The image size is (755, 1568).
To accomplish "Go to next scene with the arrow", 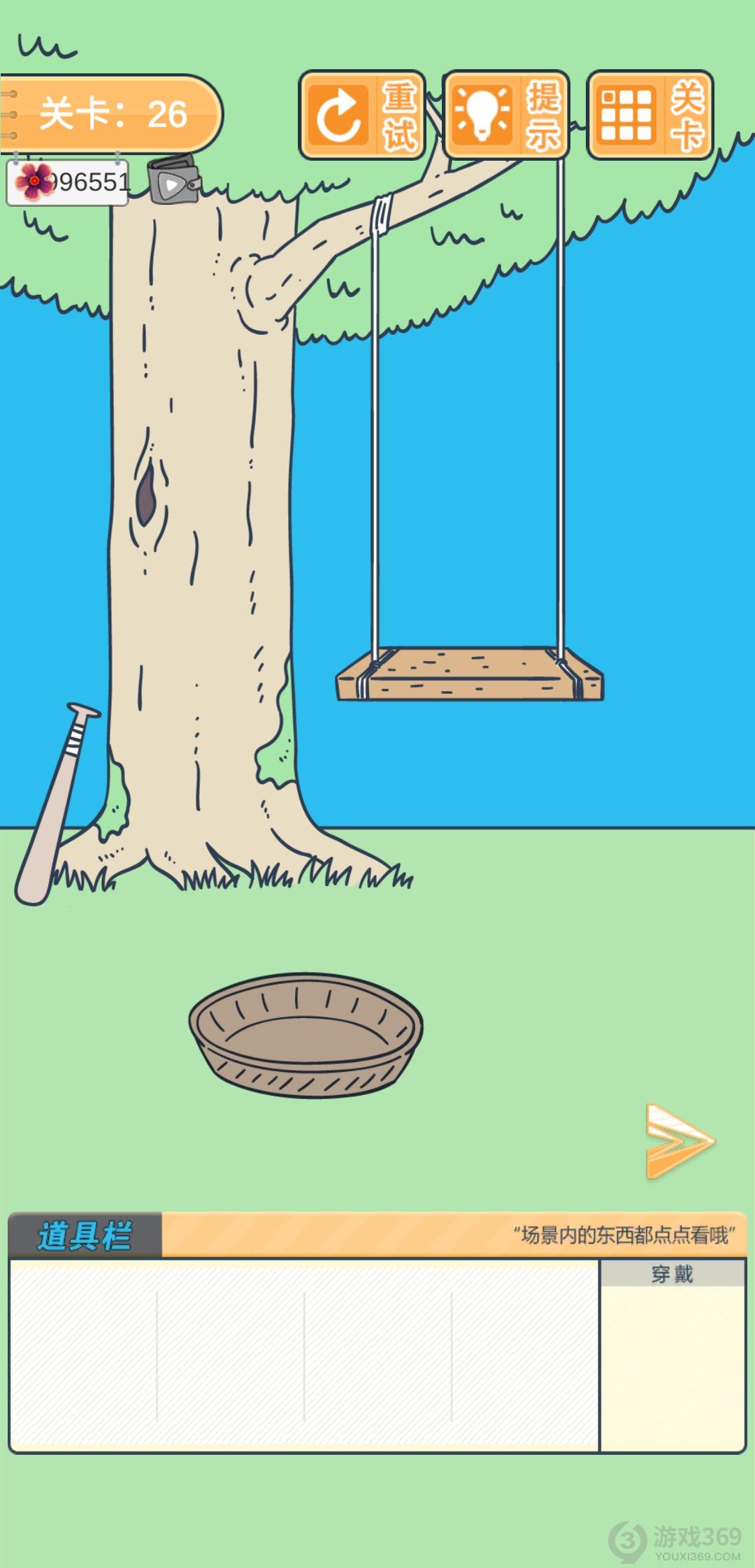I will tap(679, 1141).
